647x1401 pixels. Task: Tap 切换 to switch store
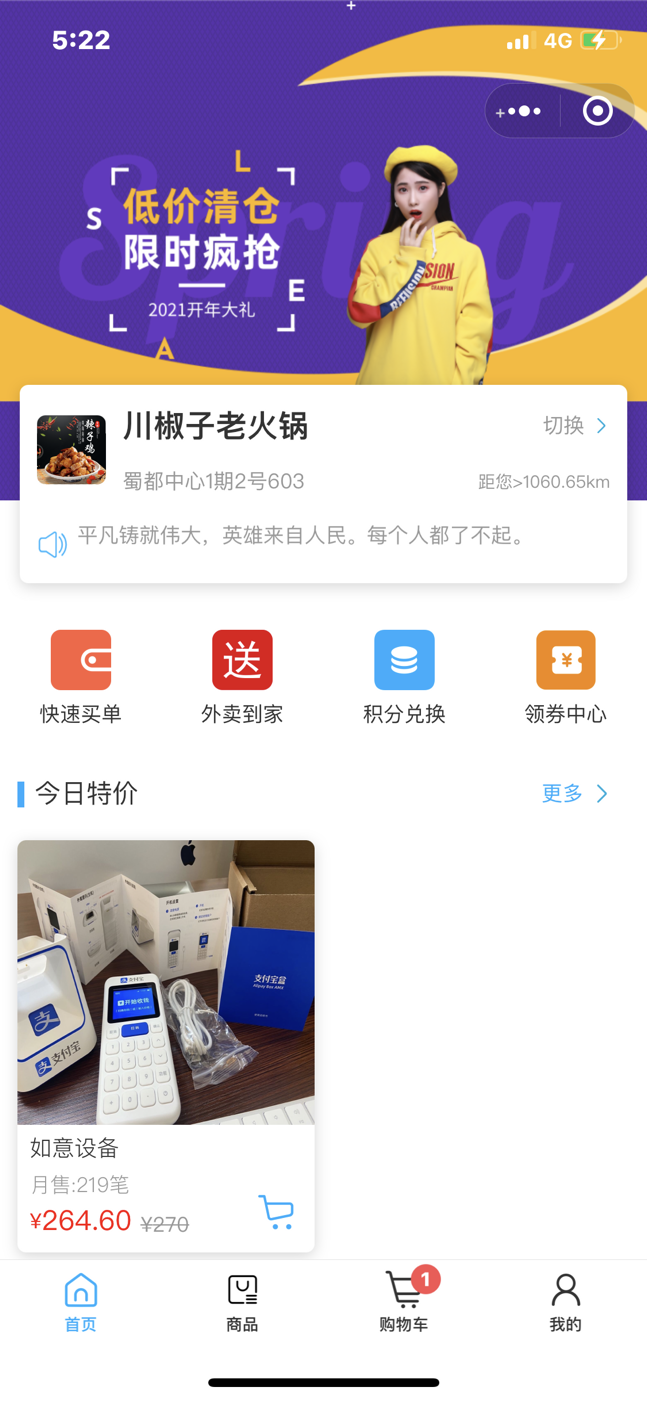574,426
